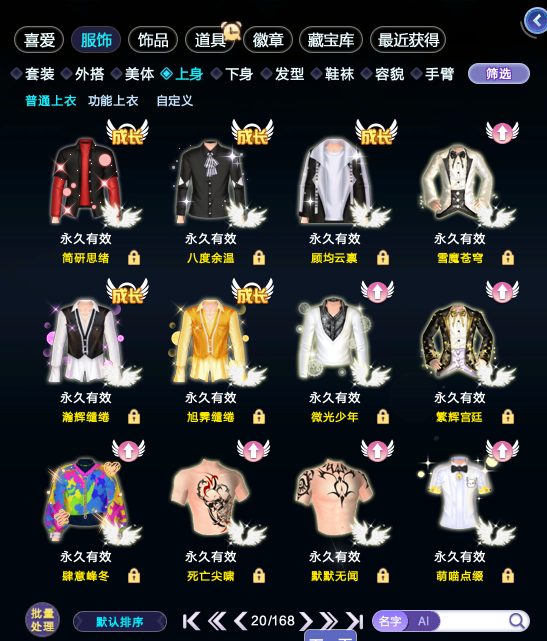
Task: Switch to 功能上衣 sub-tab
Action: (113, 101)
